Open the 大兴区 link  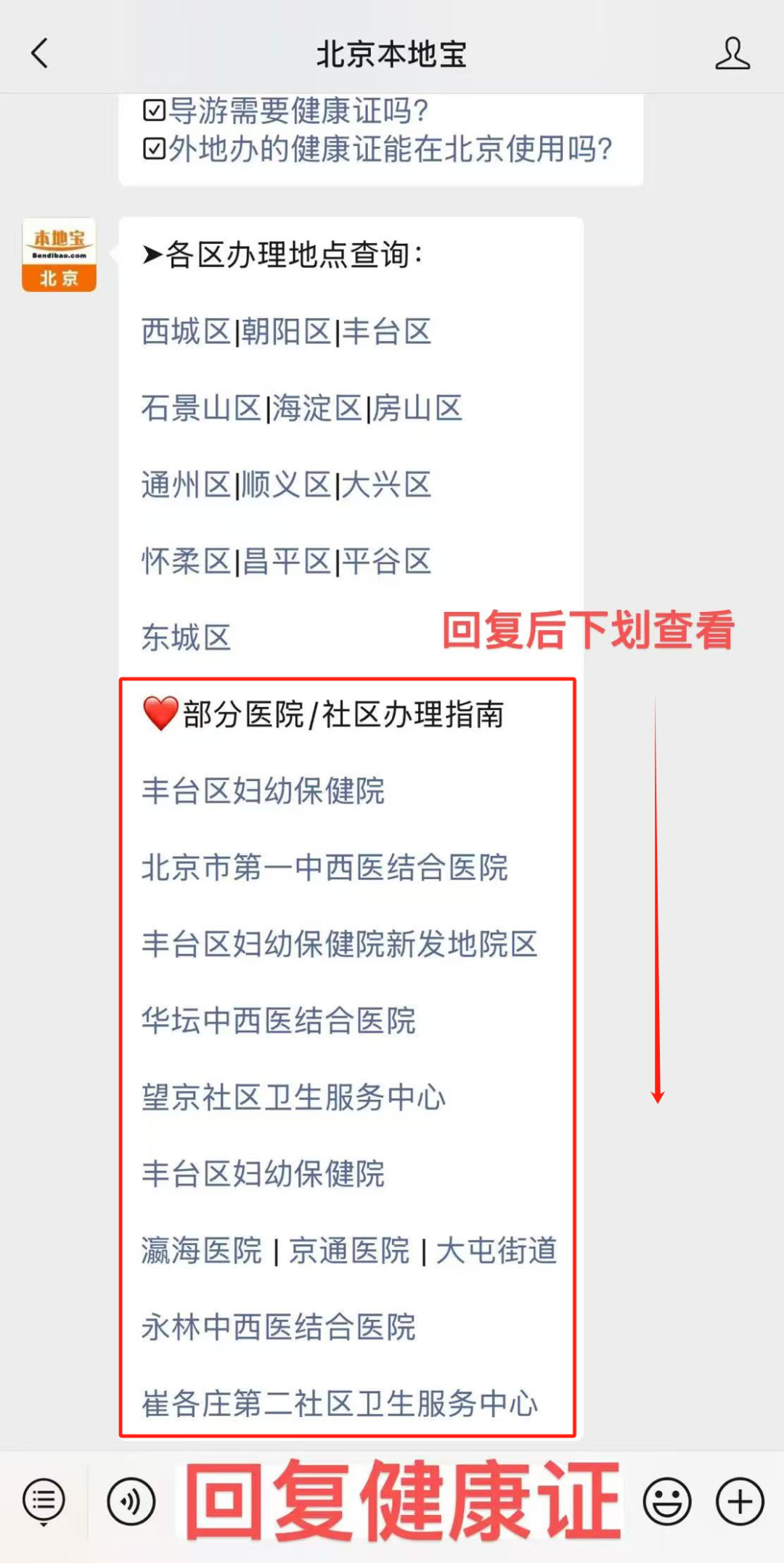[386, 485]
